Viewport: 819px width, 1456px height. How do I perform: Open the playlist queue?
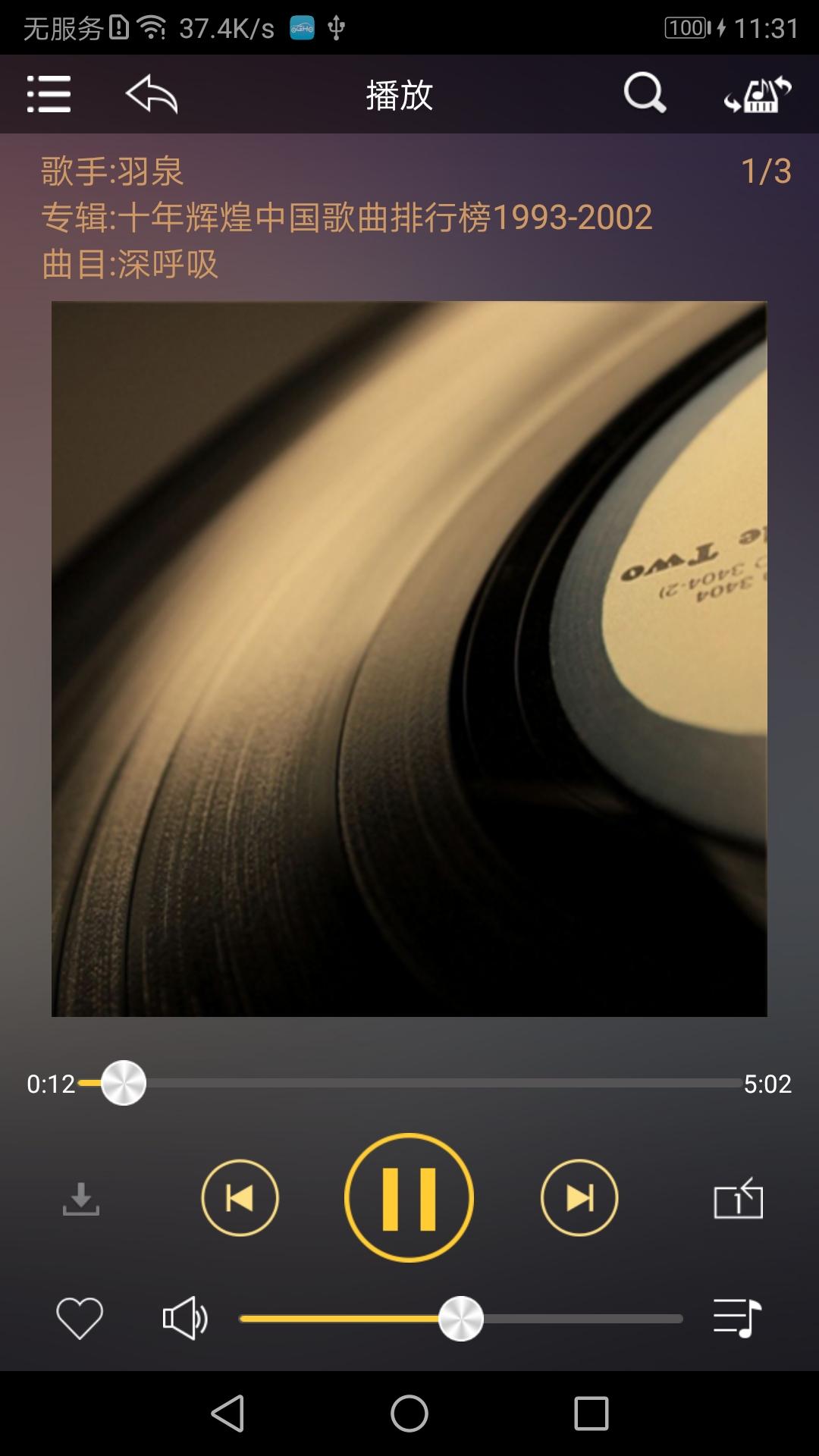point(737,1318)
